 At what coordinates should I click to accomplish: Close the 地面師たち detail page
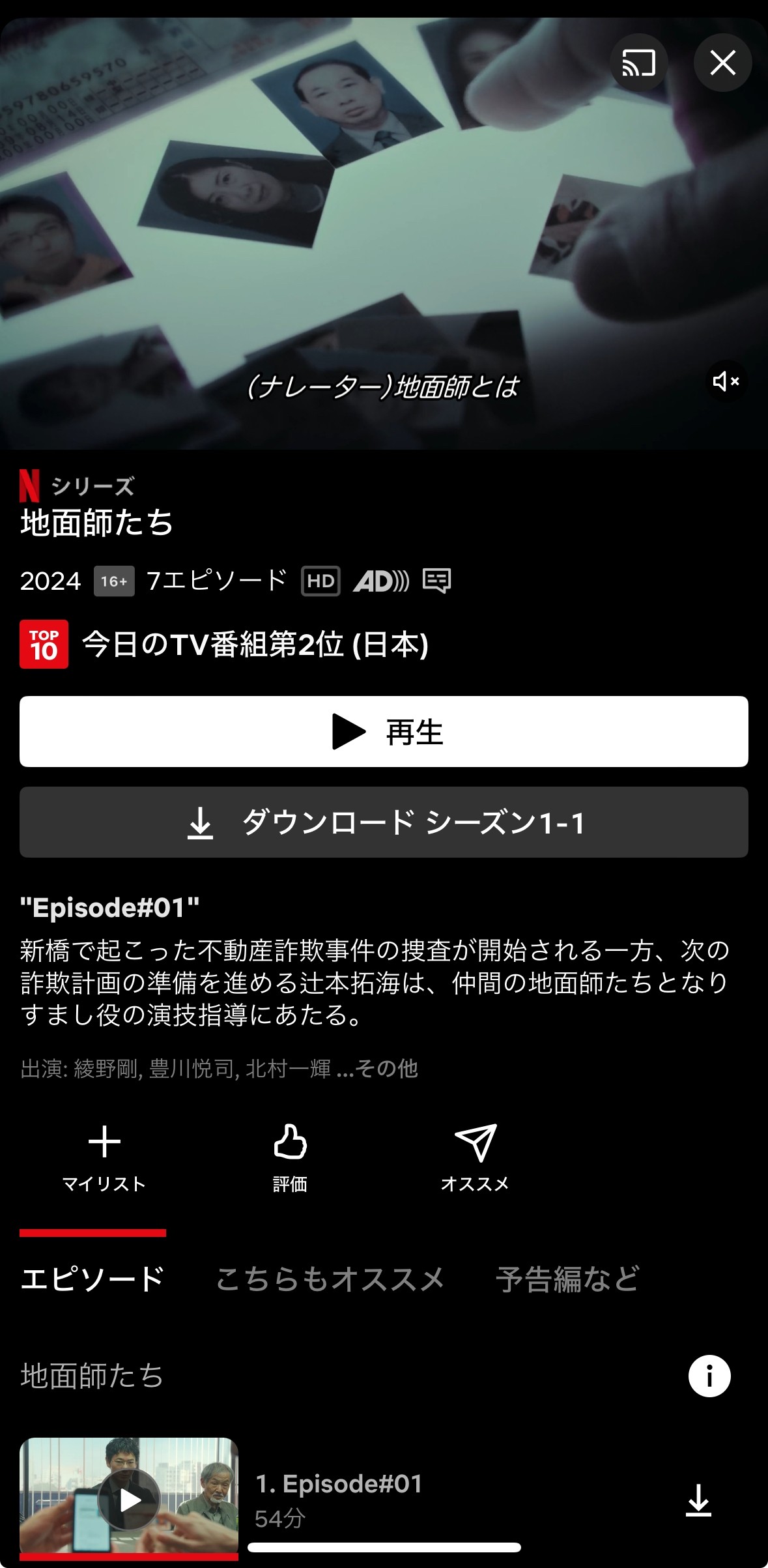pyautogui.click(x=722, y=63)
